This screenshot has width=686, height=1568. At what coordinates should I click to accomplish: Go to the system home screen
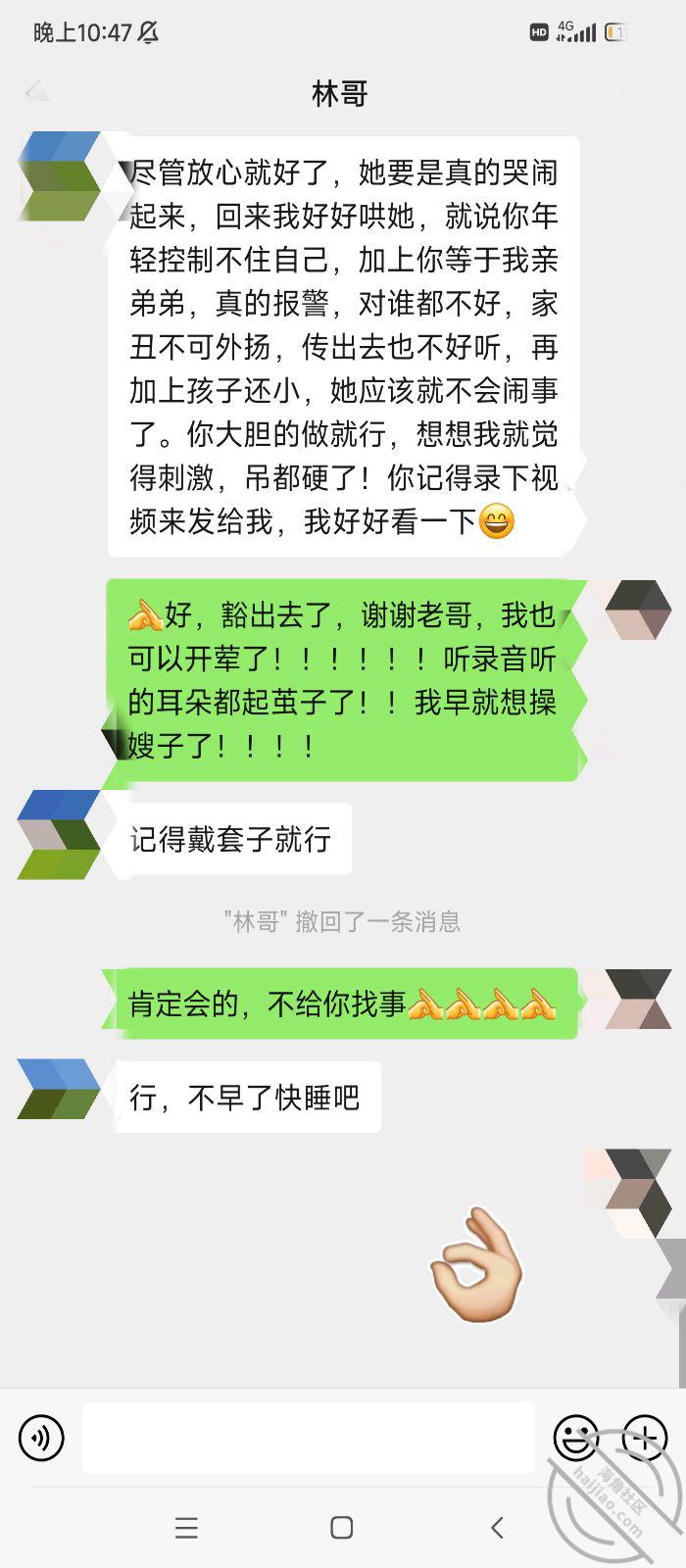coord(342,1527)
